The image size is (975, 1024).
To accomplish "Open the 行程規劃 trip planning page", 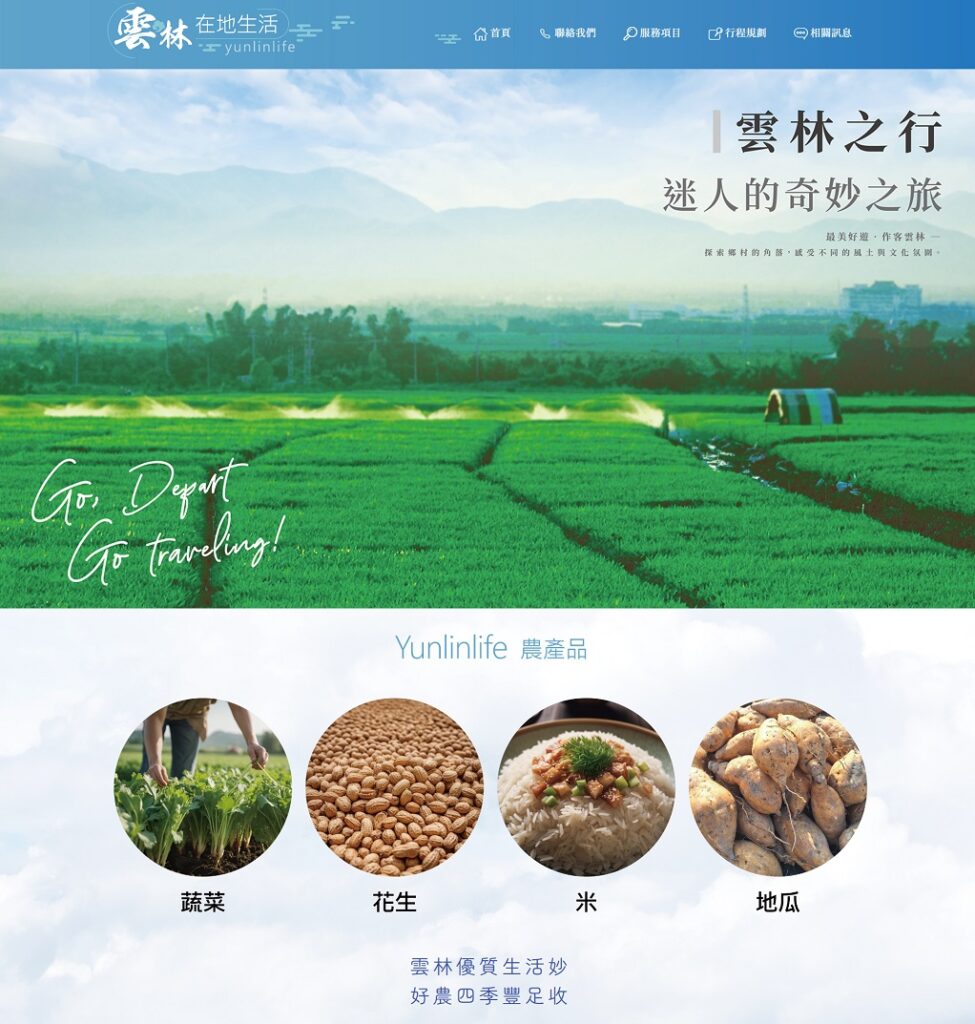I will [x=737, y=33].
